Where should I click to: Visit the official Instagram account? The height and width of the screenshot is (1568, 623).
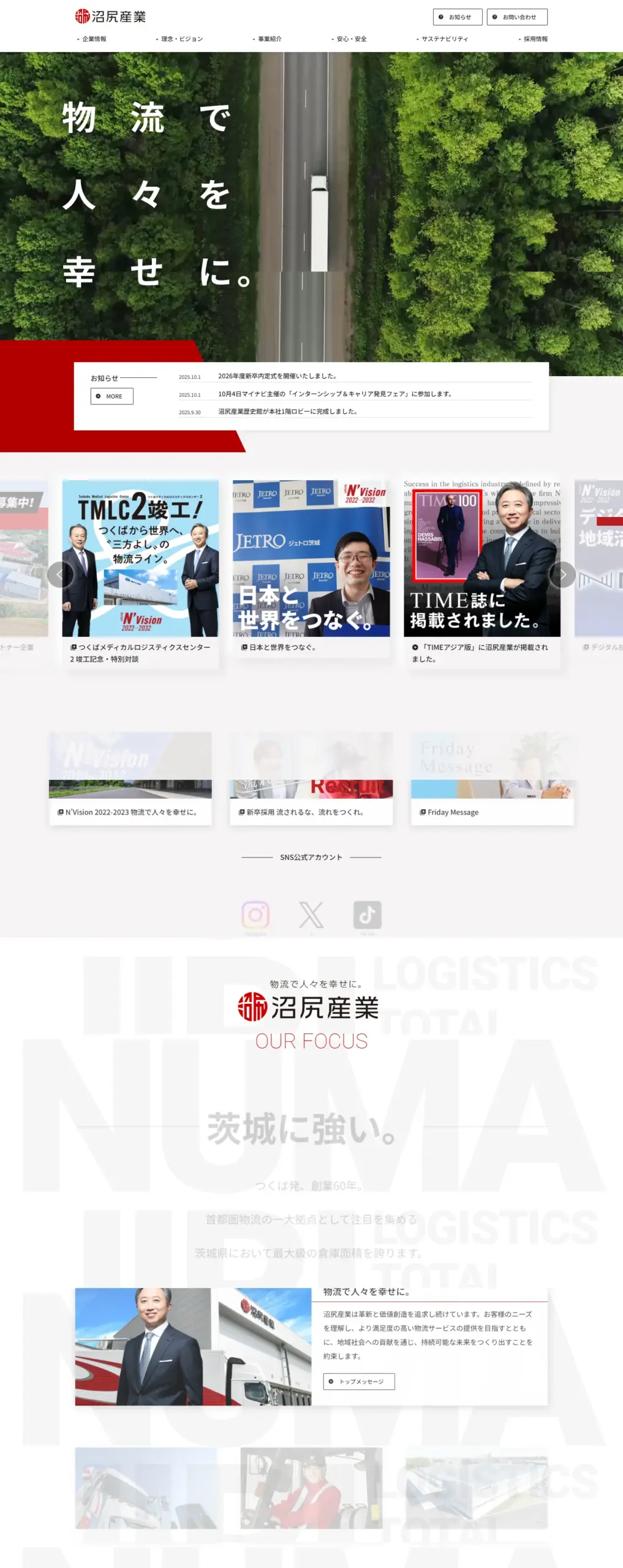(x=255, y=915)
